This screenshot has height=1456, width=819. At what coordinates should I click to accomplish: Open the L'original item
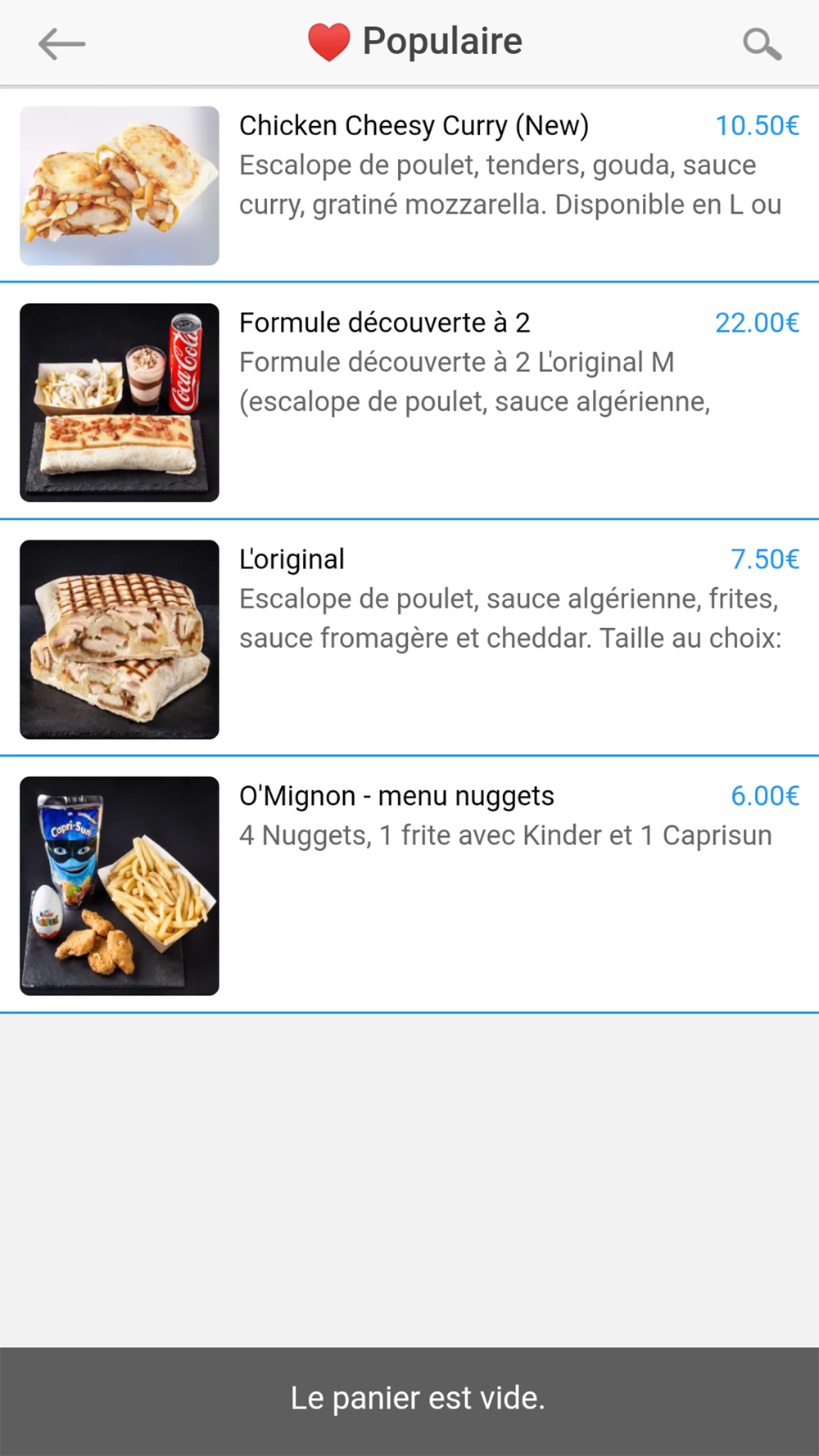click(409, 638)
